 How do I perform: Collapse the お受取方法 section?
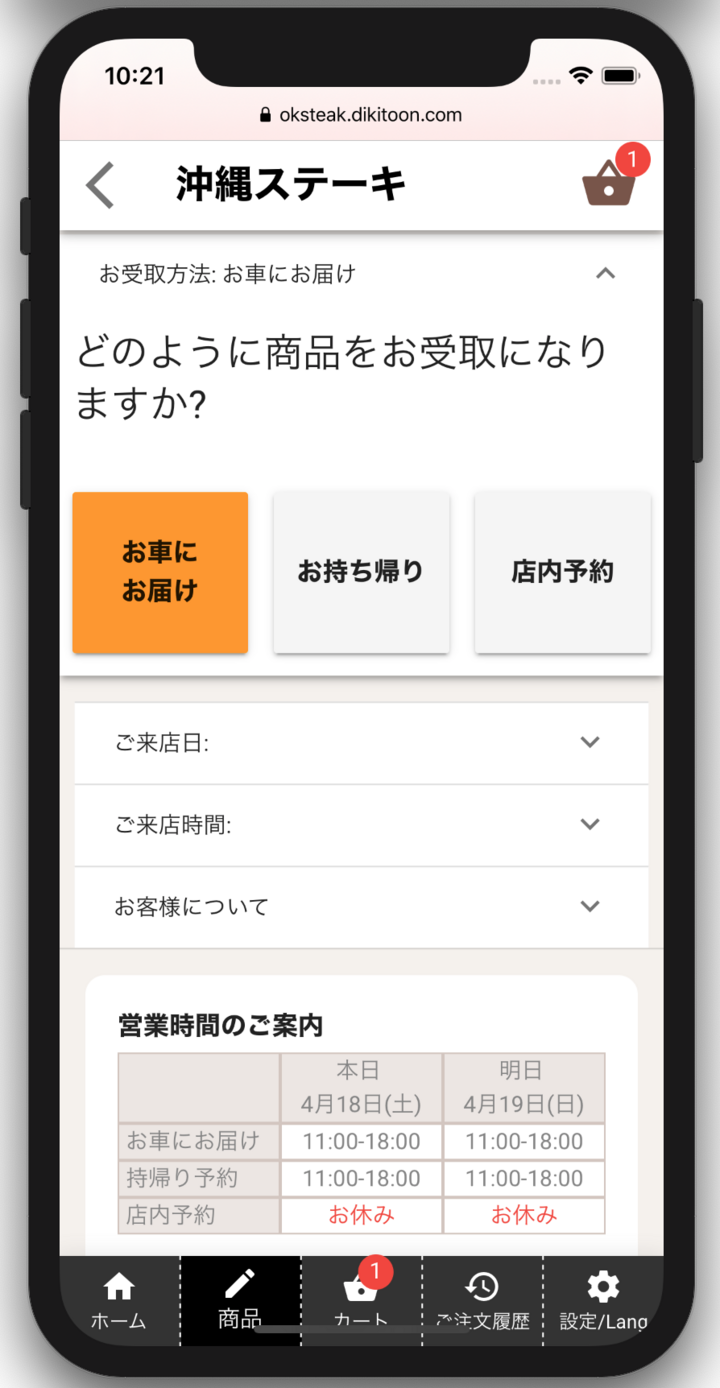pos(605,273)
